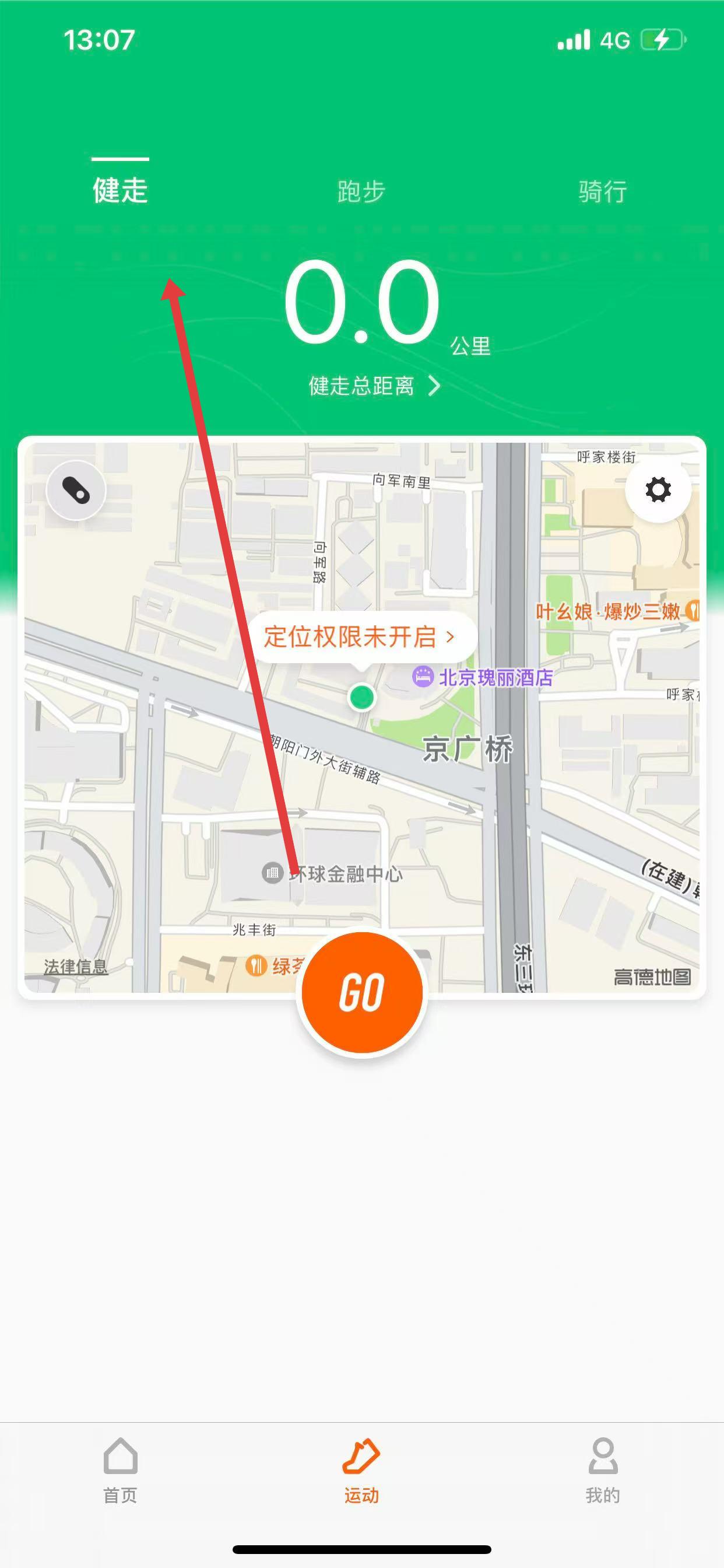Viewport: 724px width, 1568px height.
Task: Switch to the 骑行 cycling tab
Action: click(x=602, y=191)
